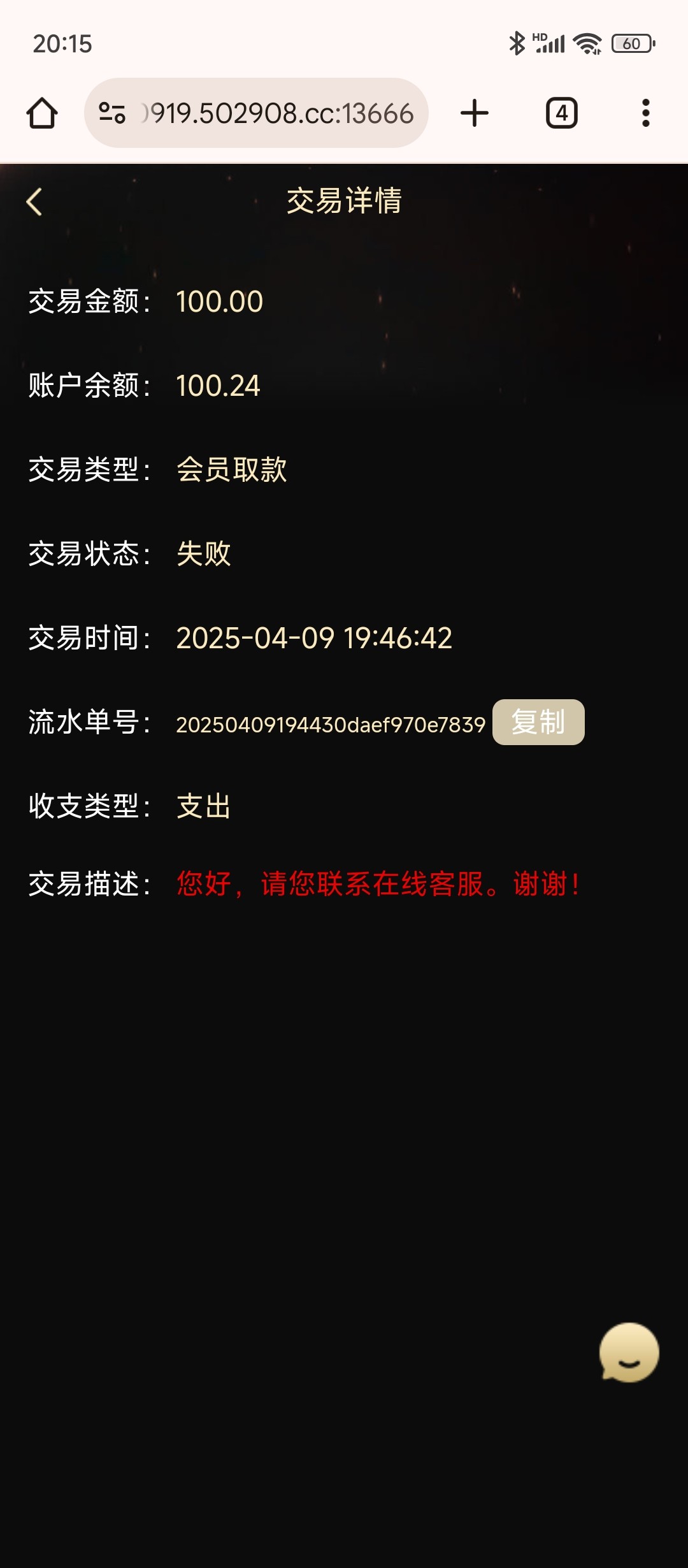Copy the transaction serial number
The width and height of the screenshot is (688, 1568).
coord(538,722)
